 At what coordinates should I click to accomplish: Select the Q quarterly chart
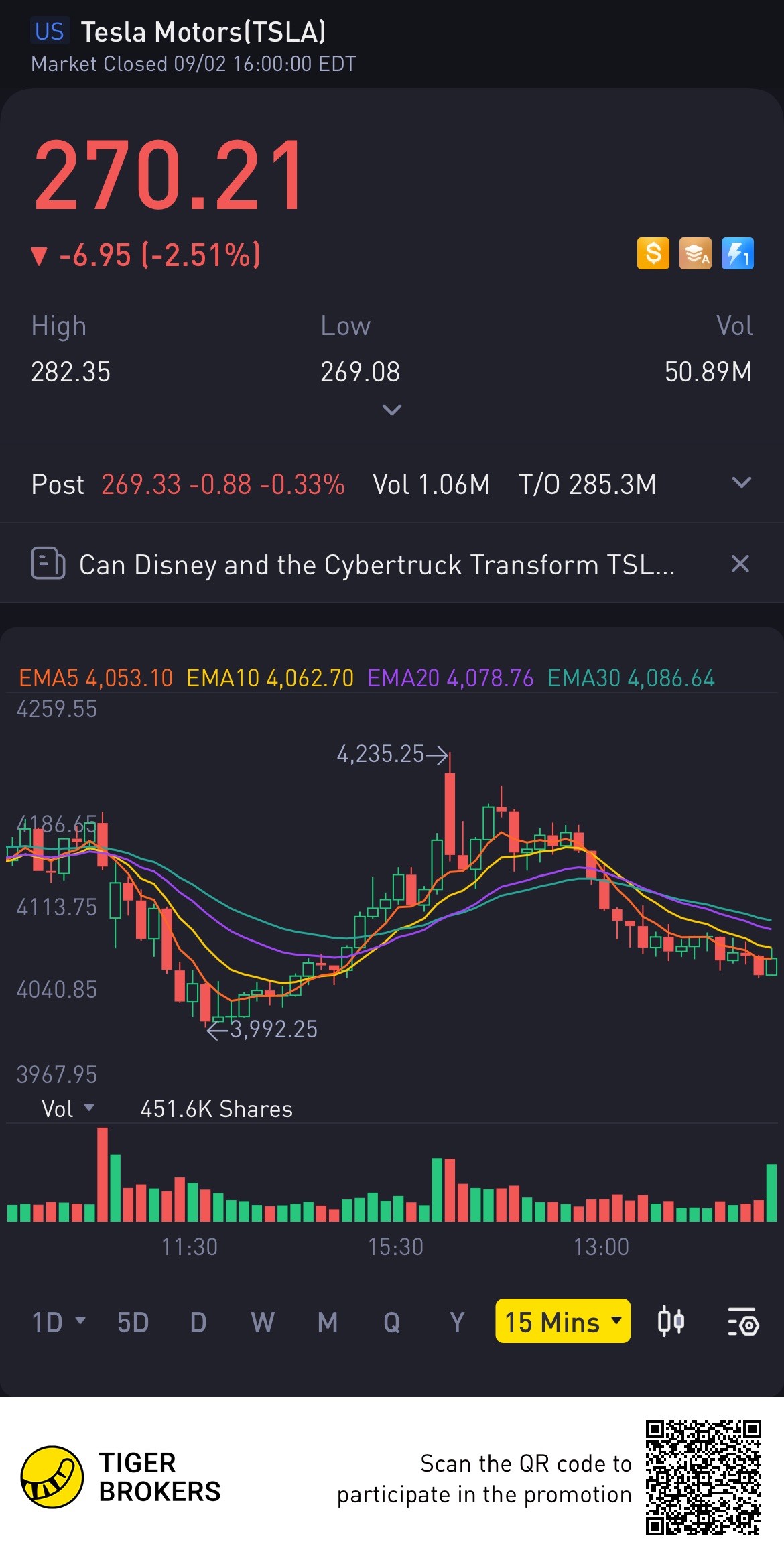[391, 1322]
